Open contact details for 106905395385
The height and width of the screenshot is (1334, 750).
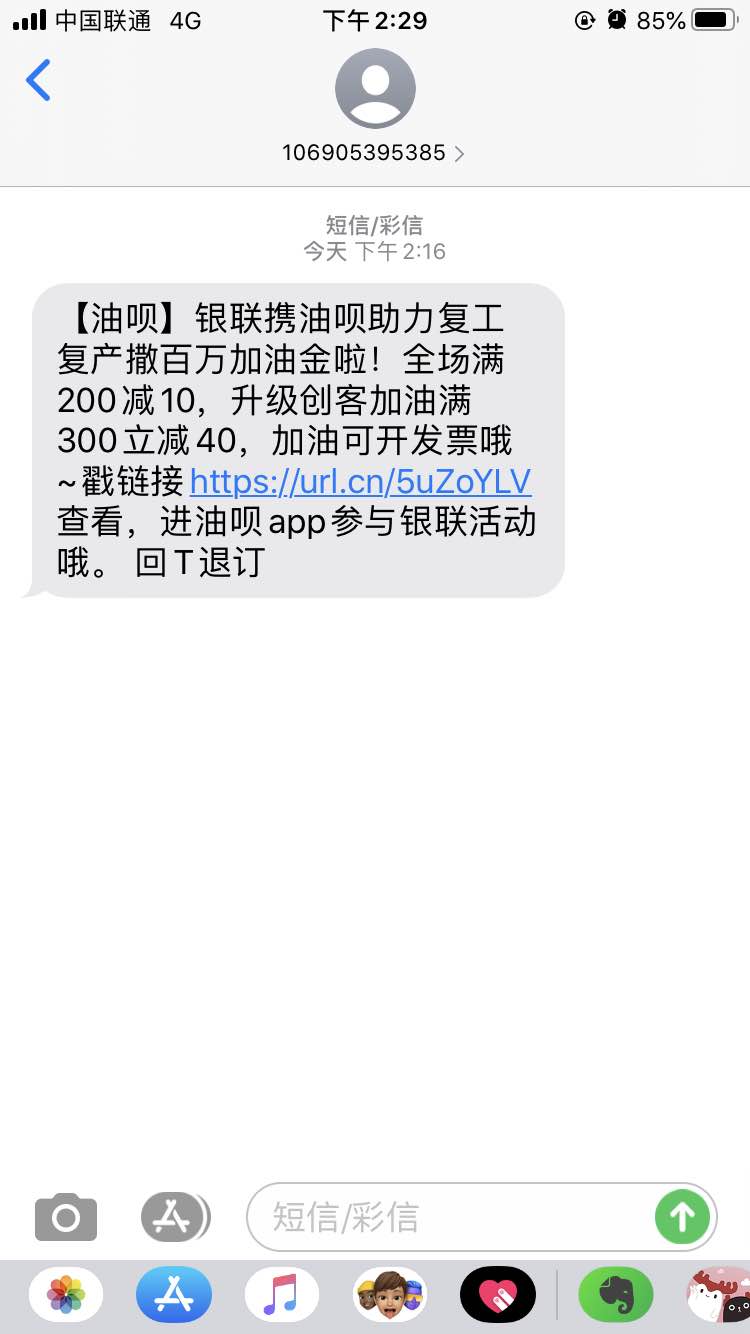[374, 153]
